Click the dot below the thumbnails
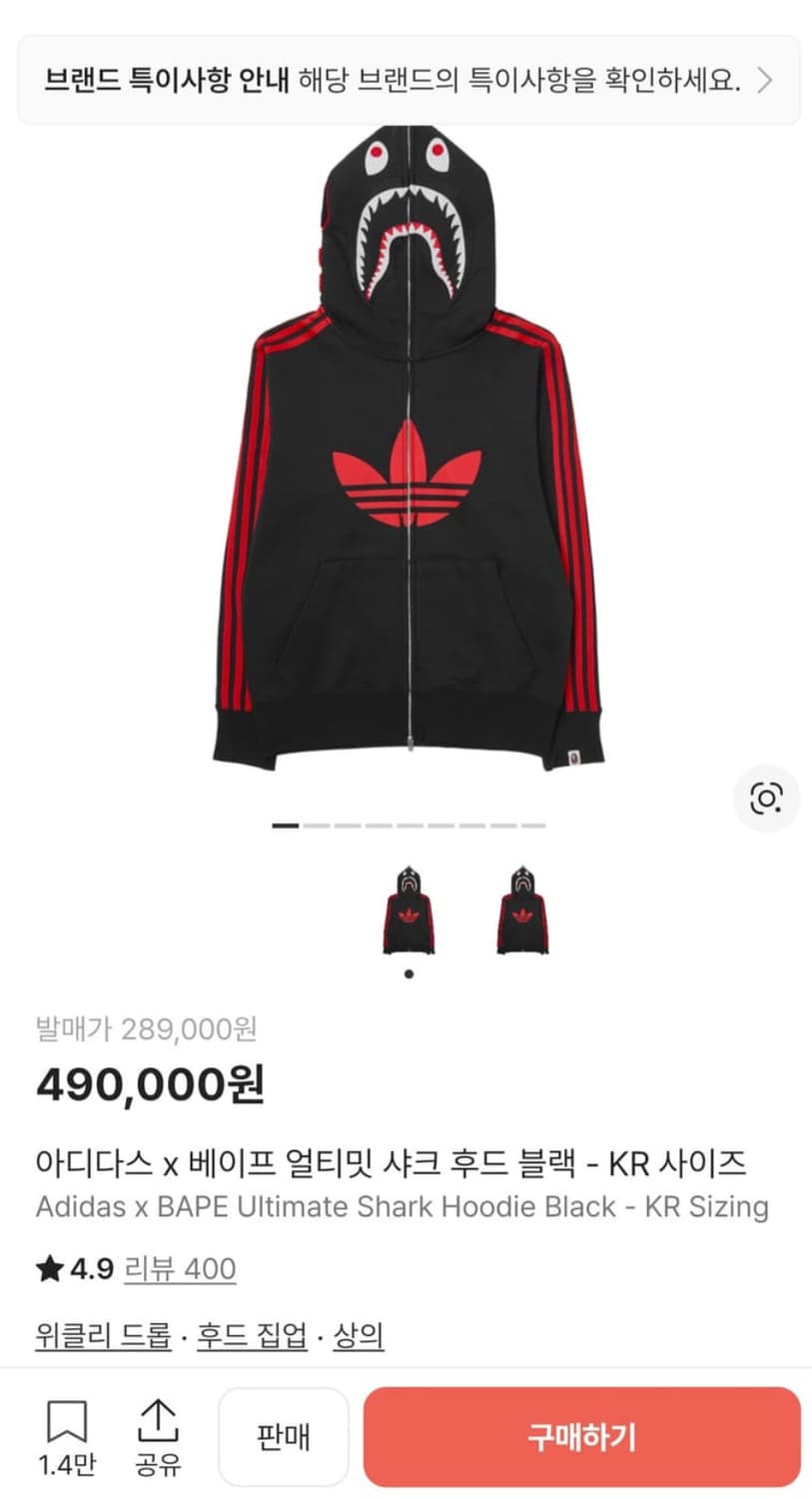Viewport: 812px width, 1499px height. (x=409, y=972)
